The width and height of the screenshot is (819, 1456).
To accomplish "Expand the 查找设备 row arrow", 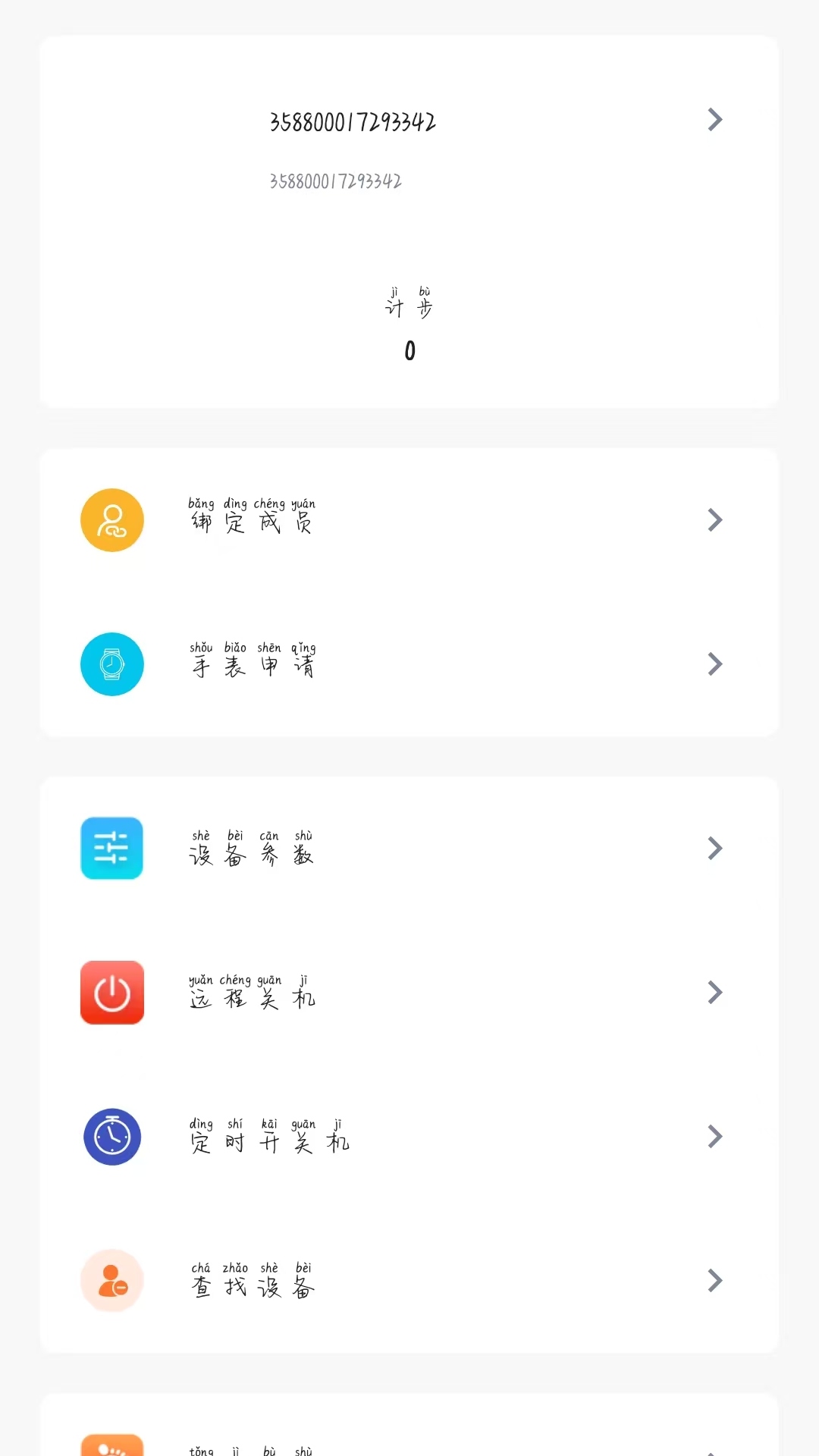I will (714, 1280).
